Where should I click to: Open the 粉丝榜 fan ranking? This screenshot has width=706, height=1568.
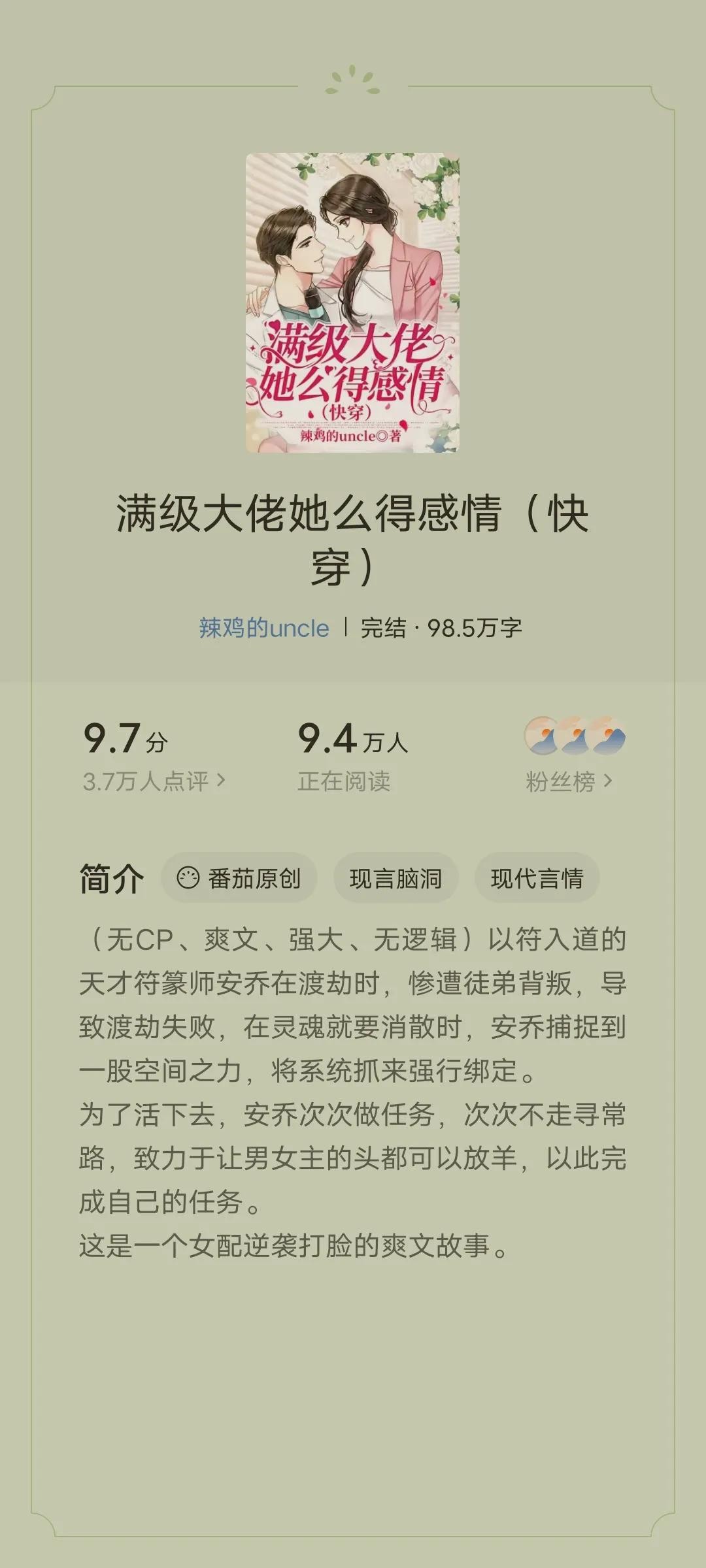click(569, 781)
